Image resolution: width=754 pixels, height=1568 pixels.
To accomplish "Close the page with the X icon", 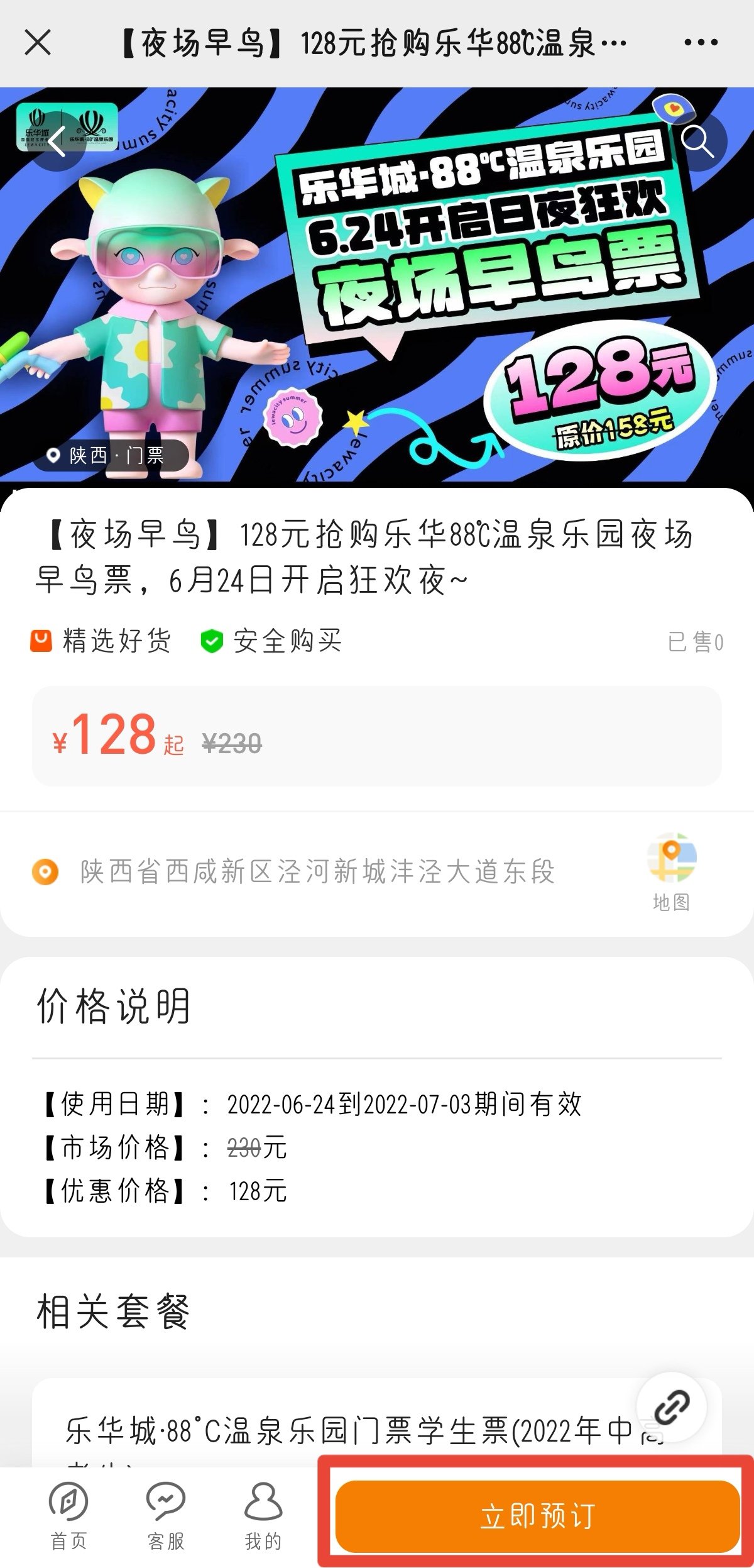I will coord(38,43).
